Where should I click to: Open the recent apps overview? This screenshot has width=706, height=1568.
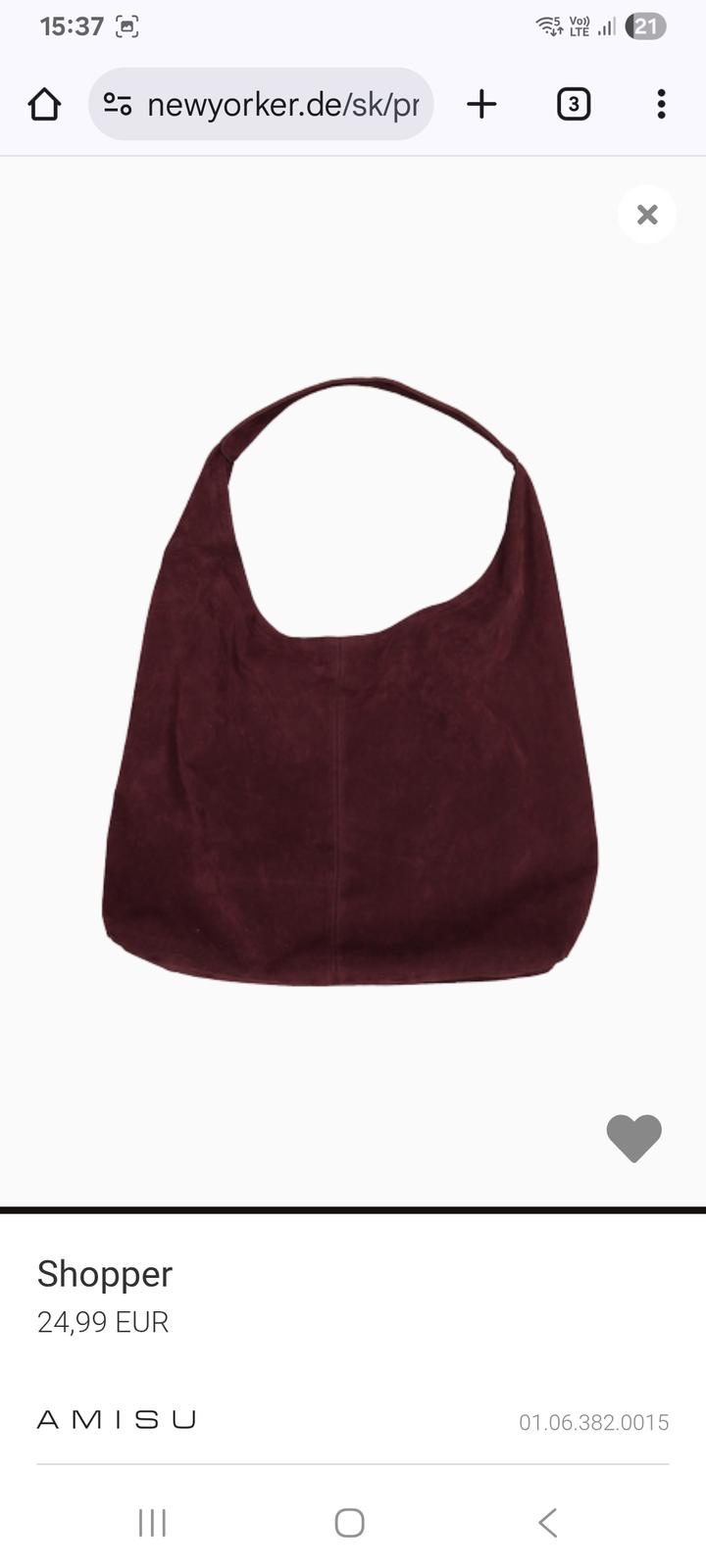[x=152, y=1522]
